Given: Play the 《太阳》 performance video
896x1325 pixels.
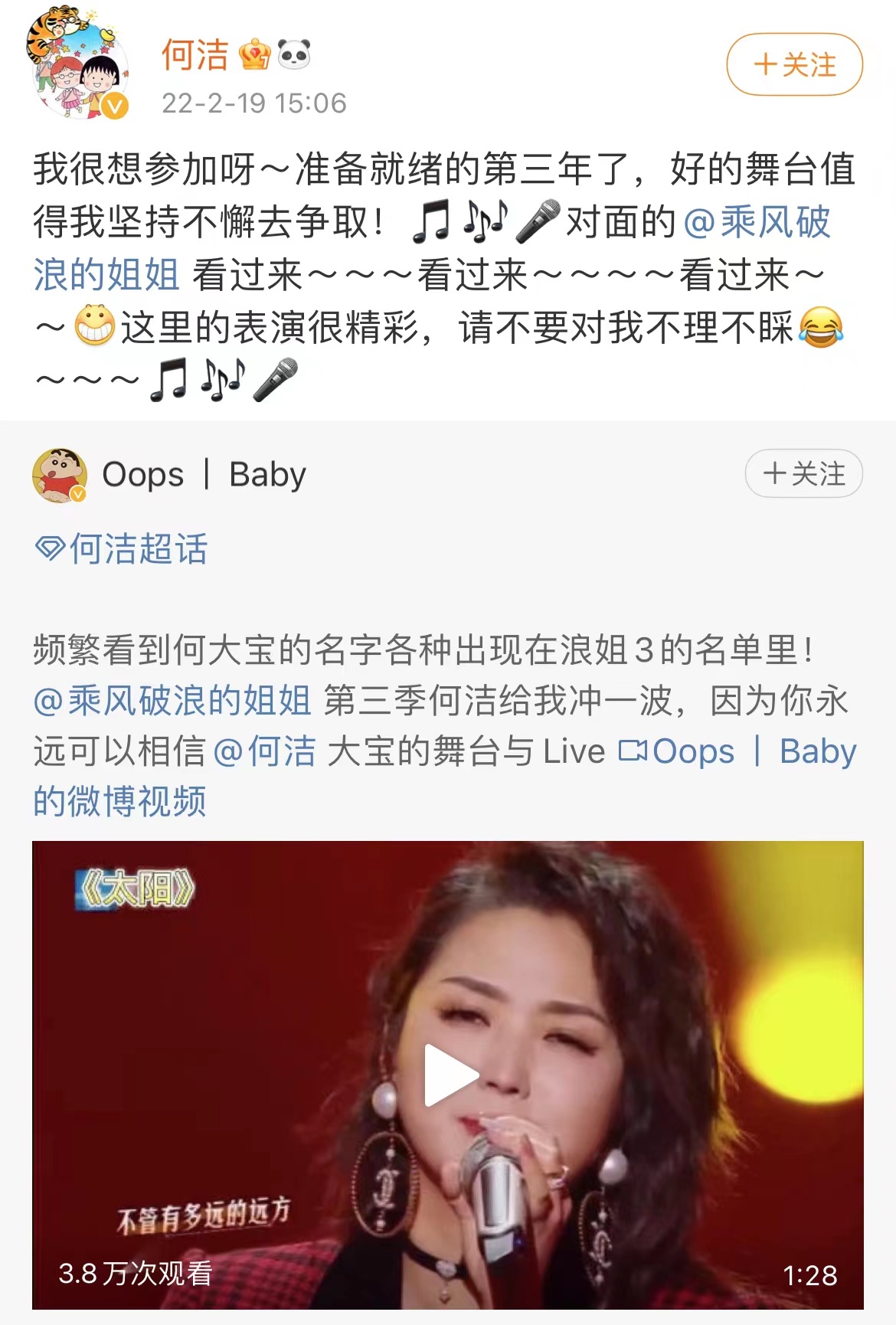Looking at the screenshot, I should click(x=448, y=1077).
